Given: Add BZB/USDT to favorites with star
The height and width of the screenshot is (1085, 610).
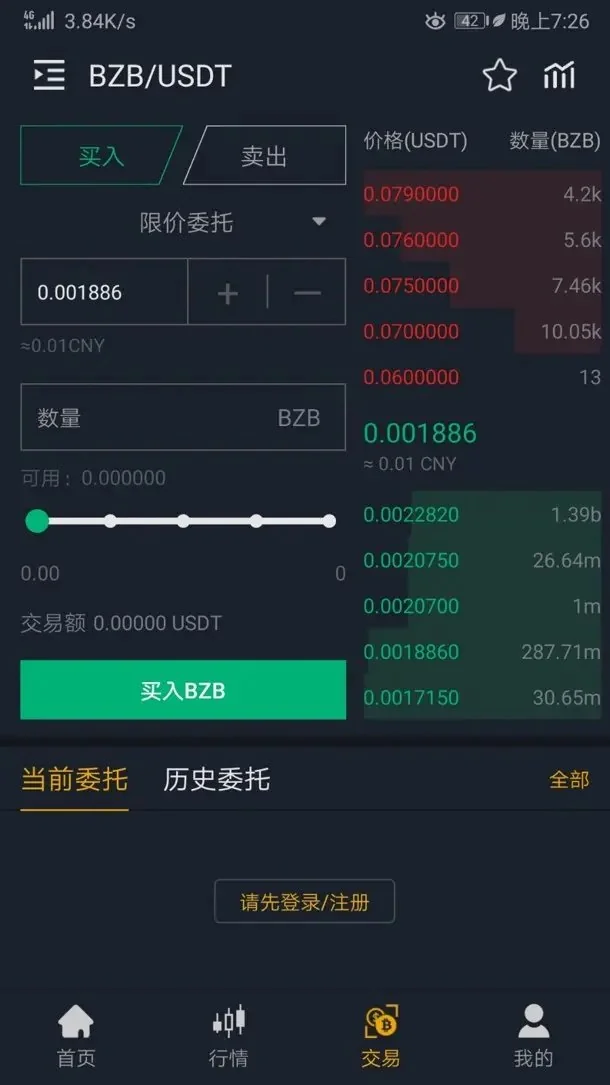Looking at the screenshot, I should click(x=499, y=76).
